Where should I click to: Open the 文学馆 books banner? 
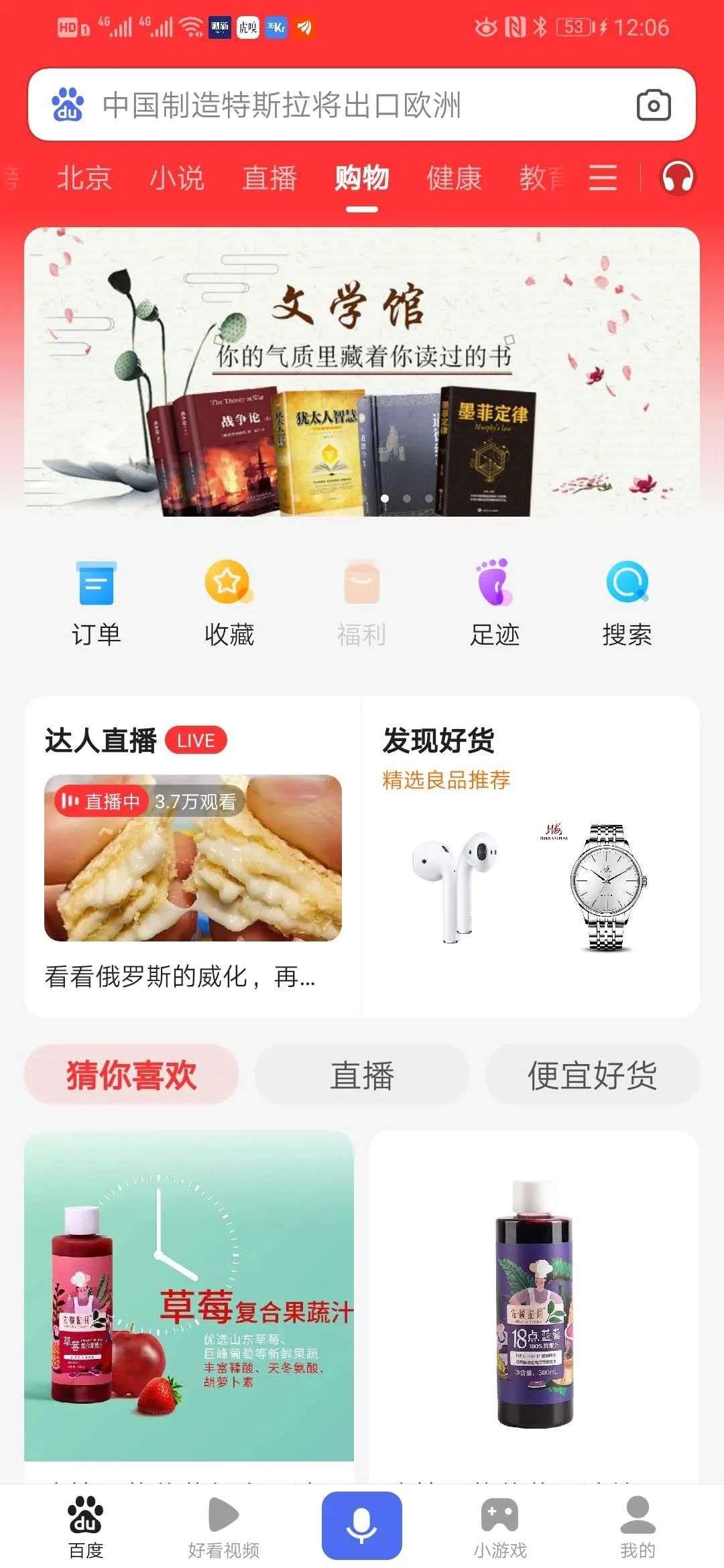coord(362,372)
